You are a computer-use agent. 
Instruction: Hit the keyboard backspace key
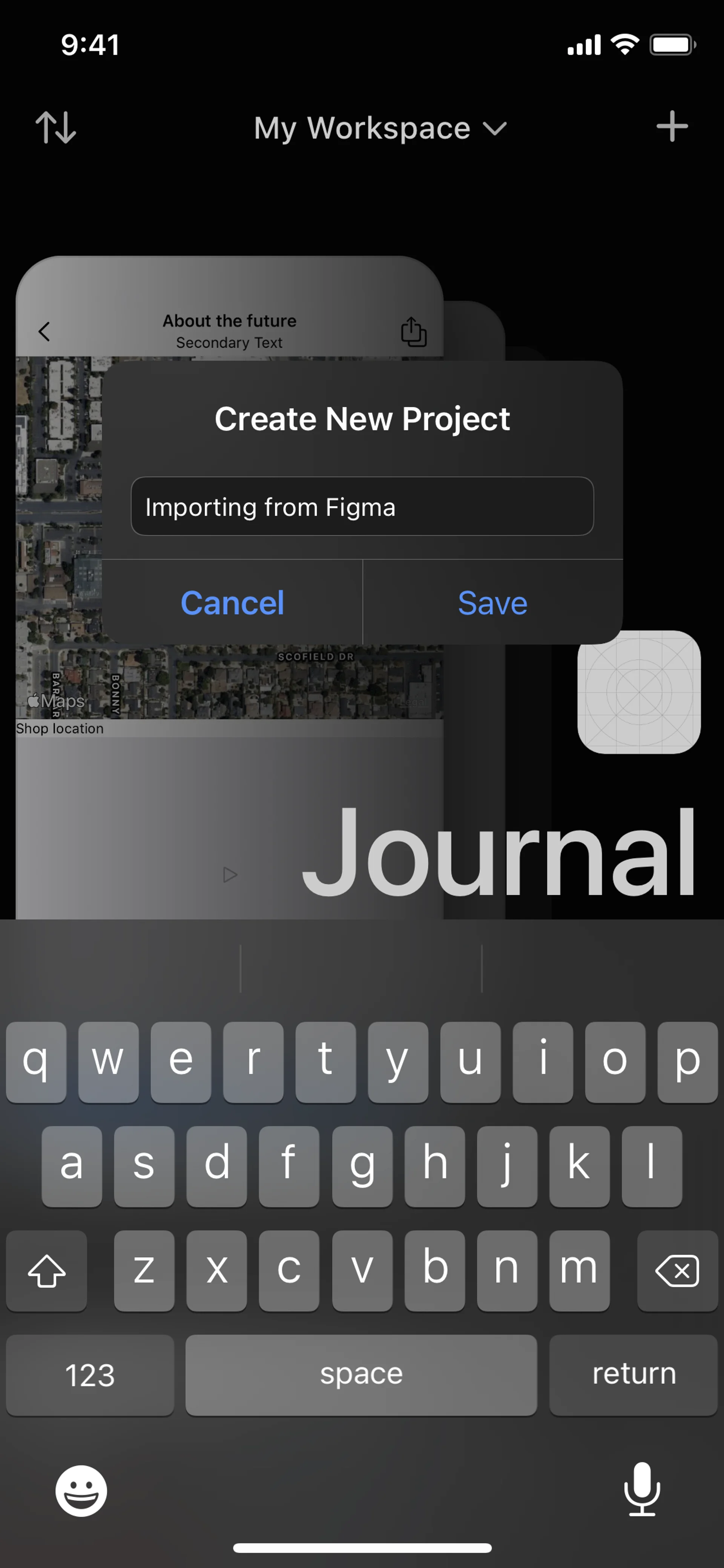[x=676, y=1270]
